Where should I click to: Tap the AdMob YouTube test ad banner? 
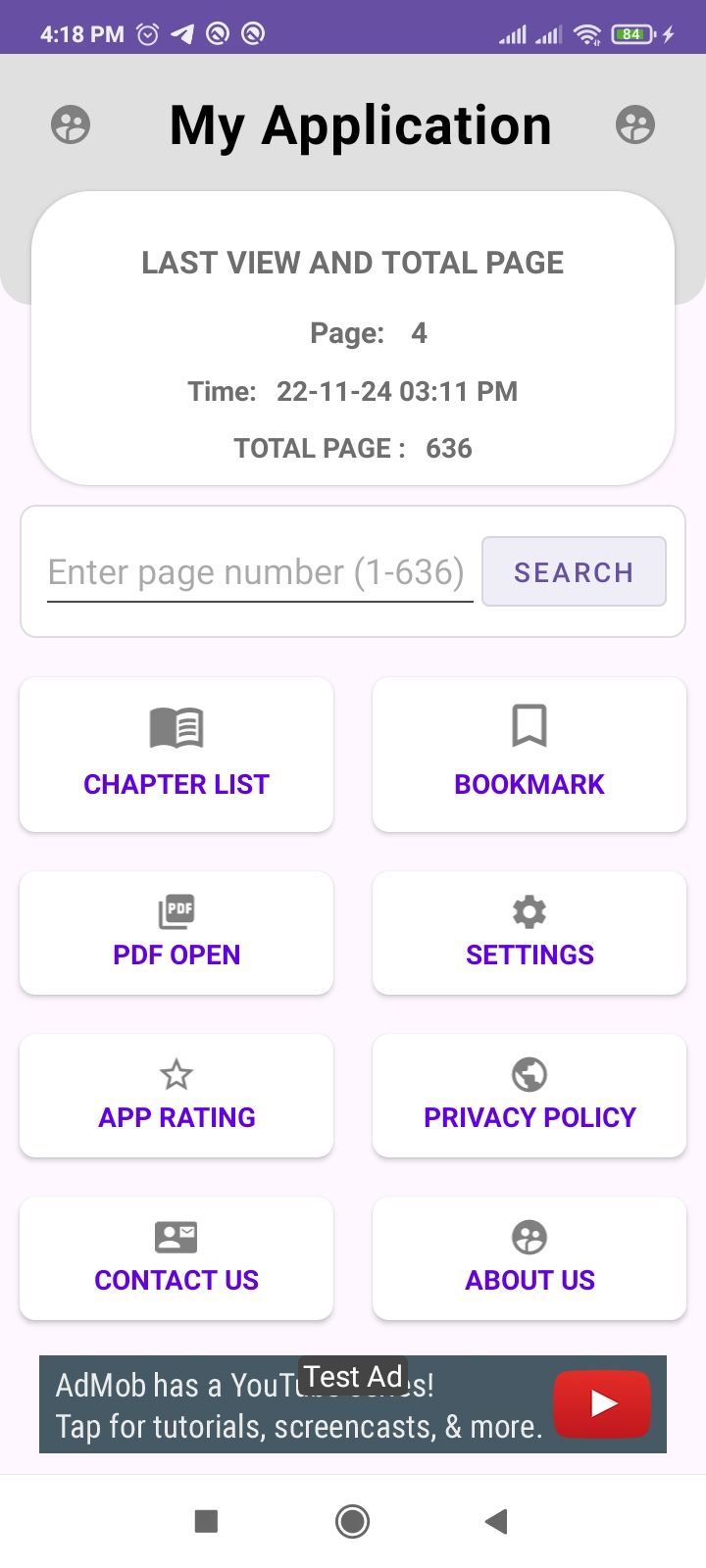coord(353,1404)
